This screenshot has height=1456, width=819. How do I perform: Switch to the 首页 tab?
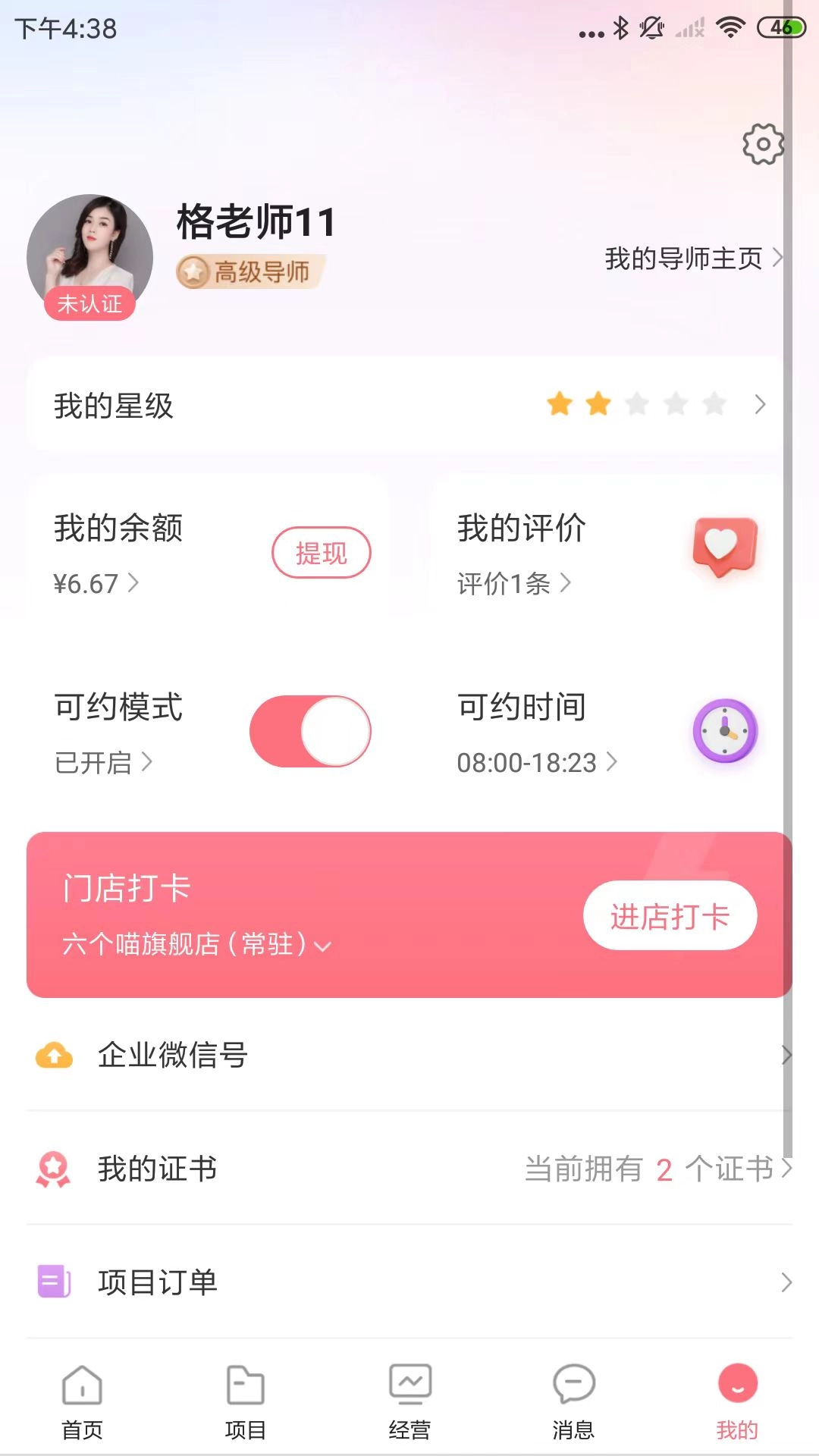81,1398
